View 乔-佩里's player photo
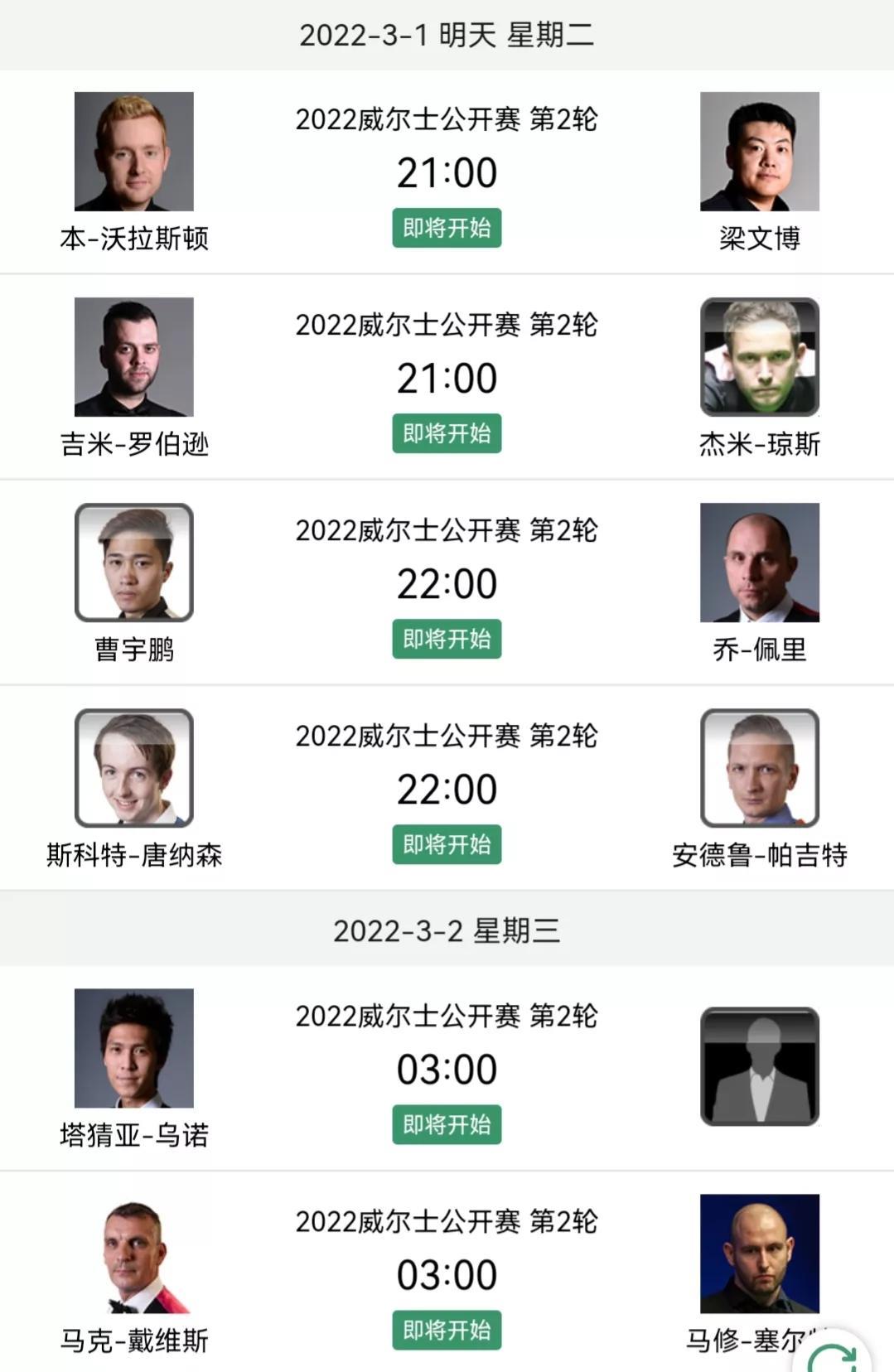The image size is (894, 1372). (x=759, y=563)
